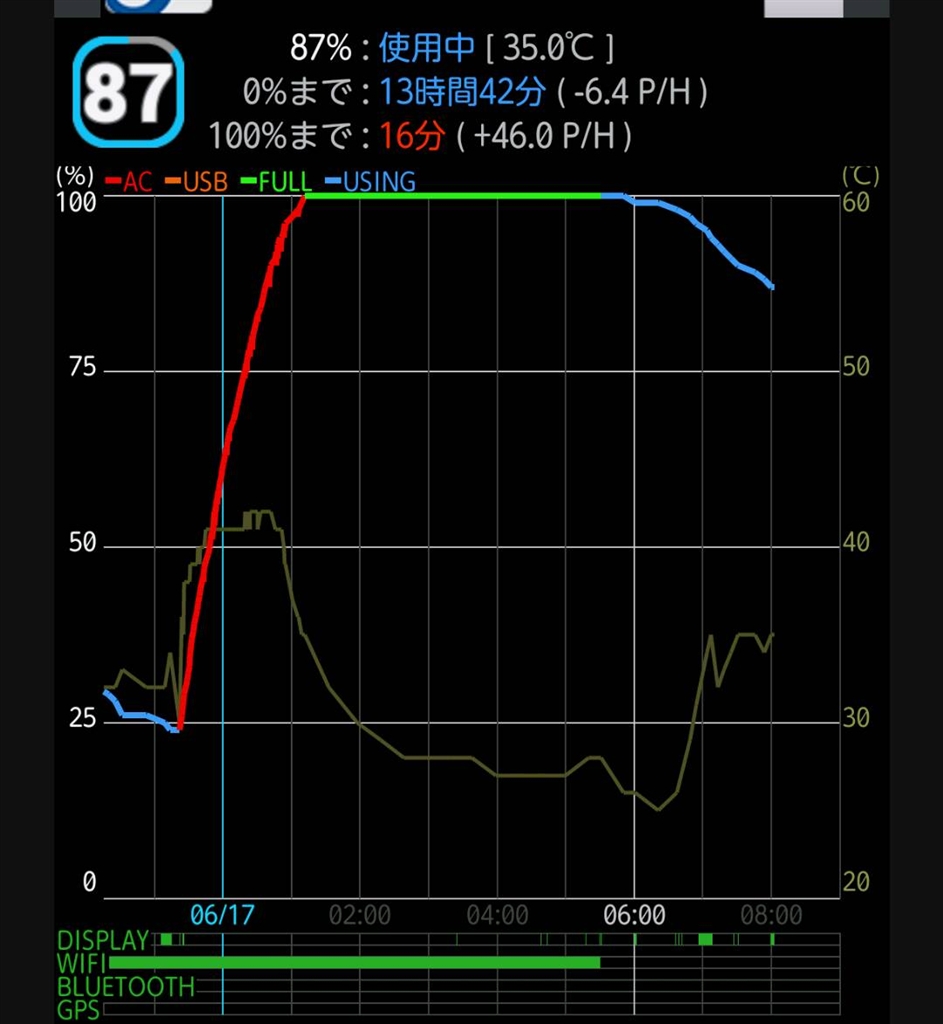Open the partially visible top tab icon
This screenshot has width=943, height=1024.
158,6
